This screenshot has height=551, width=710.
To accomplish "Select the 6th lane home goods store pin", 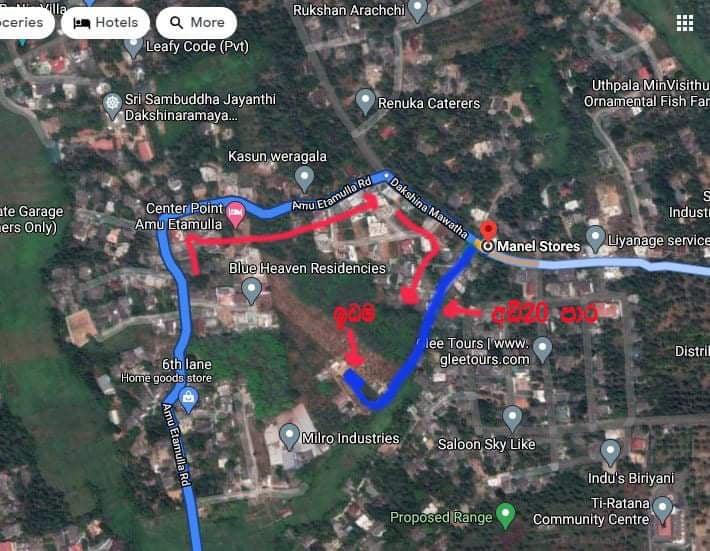I will tap(188, 400).
